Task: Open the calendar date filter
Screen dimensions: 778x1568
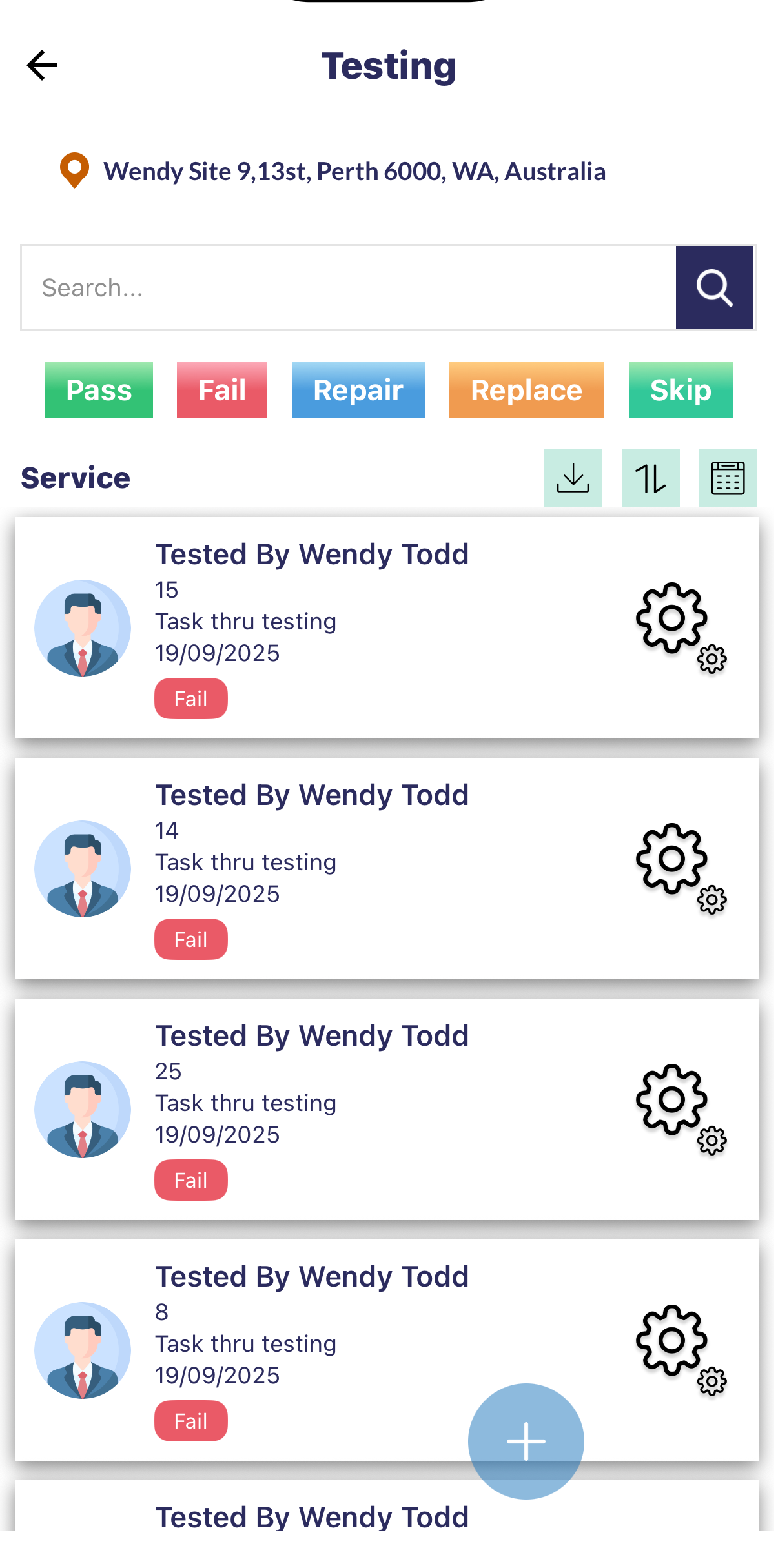Action: 728,478
